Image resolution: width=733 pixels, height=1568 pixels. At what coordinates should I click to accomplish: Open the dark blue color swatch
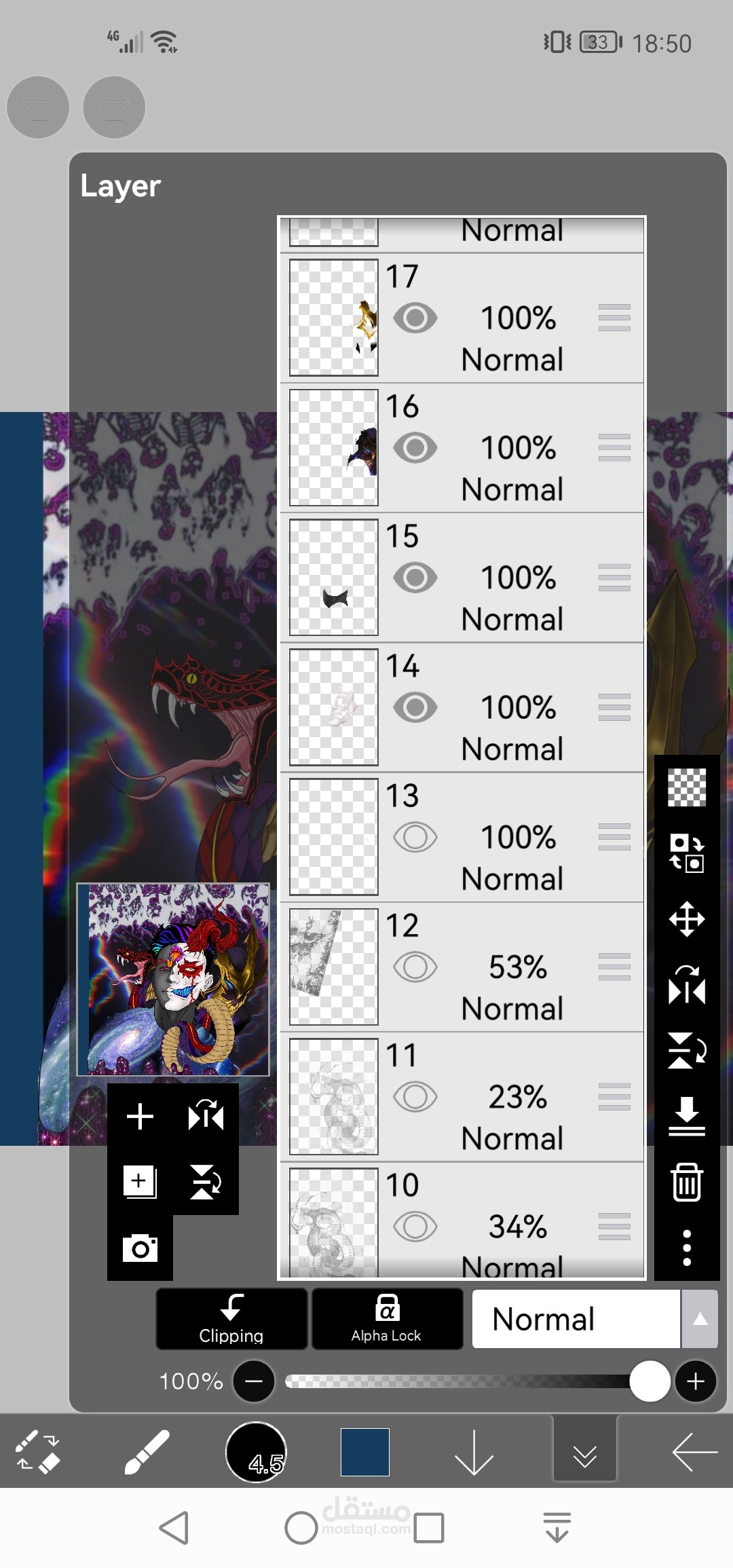point(365,1452)
